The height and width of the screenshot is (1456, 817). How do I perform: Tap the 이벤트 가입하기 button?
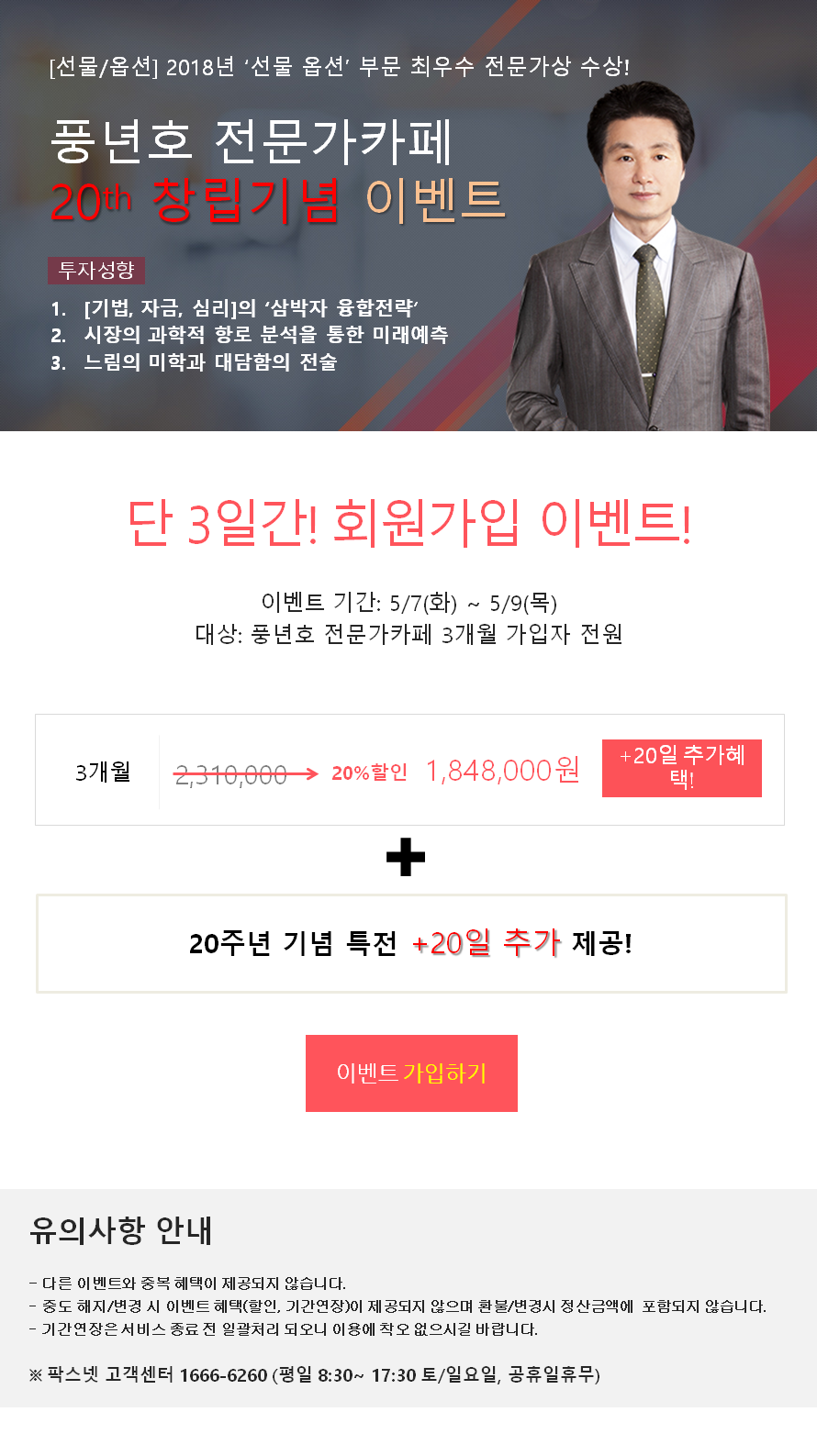[411, 1073]
